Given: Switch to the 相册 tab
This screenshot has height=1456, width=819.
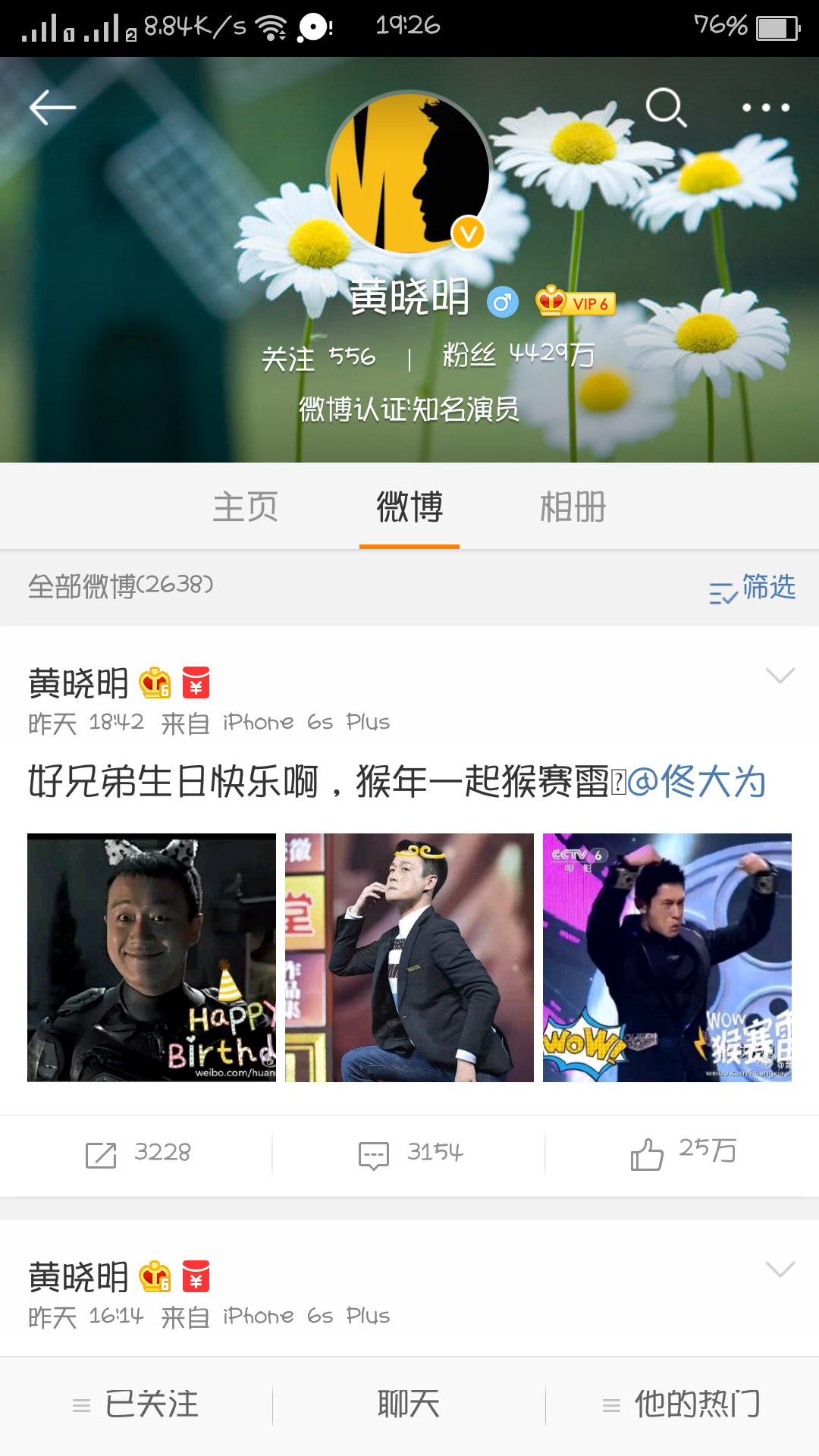Looking at the screenshot, I should pyautogui.click(x=573, y=507).
